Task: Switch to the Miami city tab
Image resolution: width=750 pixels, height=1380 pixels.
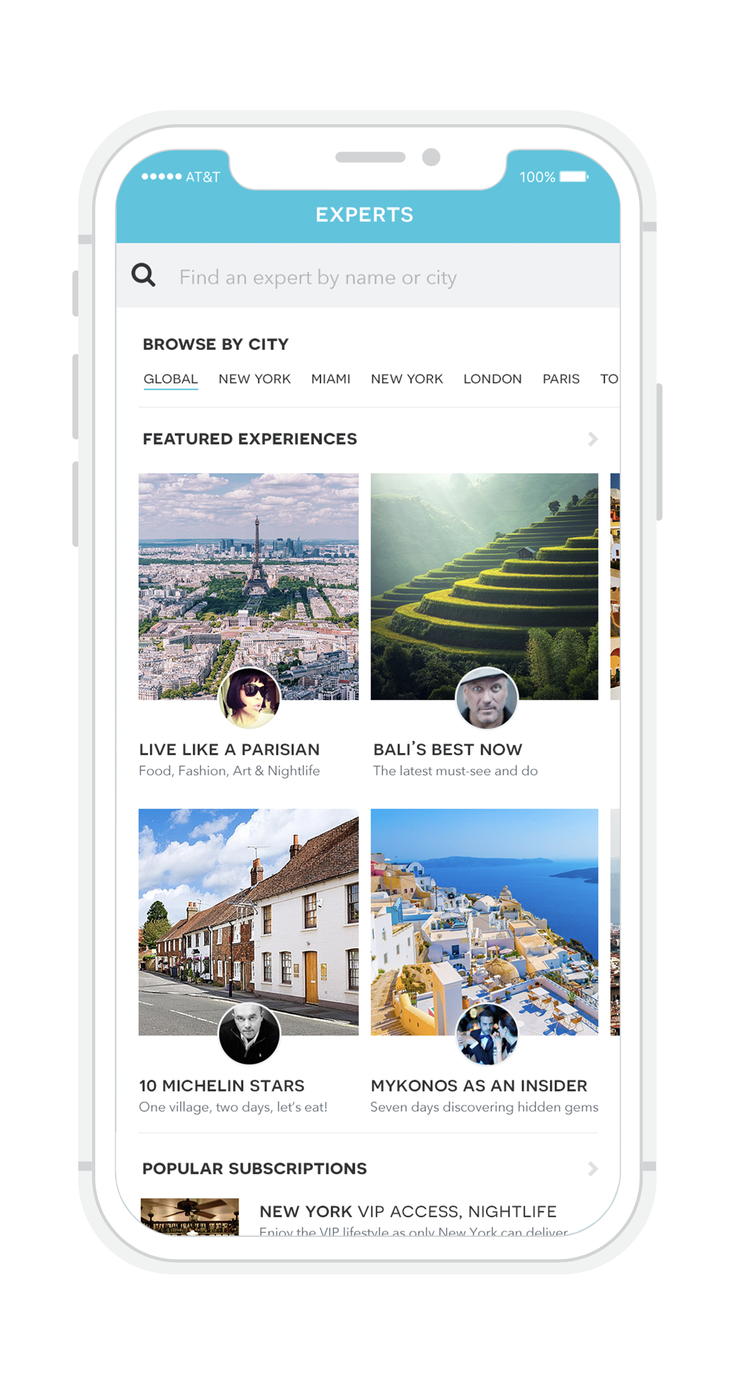Action: click(x=331, y=379)
